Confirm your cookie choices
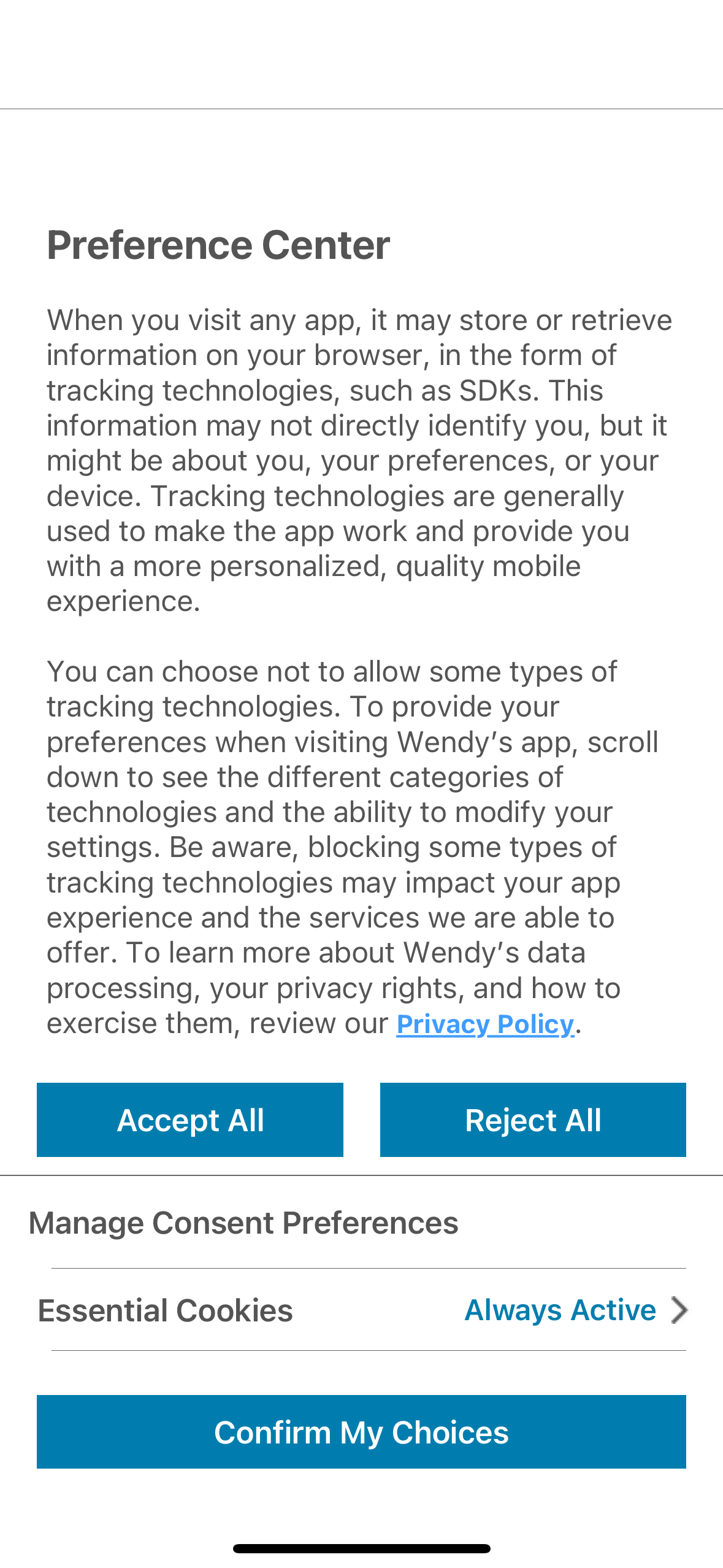Screen dimensions: 723x1568 click(361, 1432)
